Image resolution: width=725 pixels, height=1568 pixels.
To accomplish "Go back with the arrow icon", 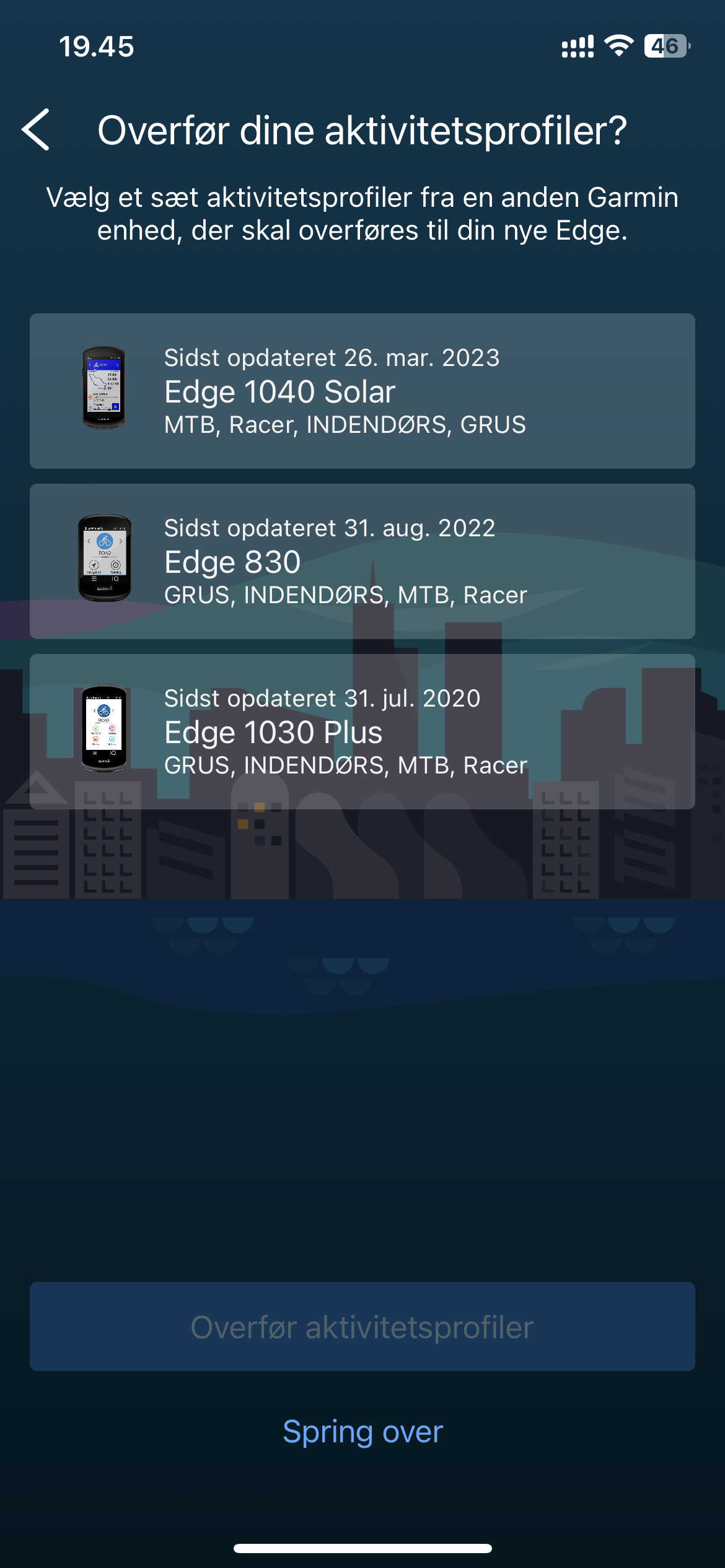I will 36,129.
